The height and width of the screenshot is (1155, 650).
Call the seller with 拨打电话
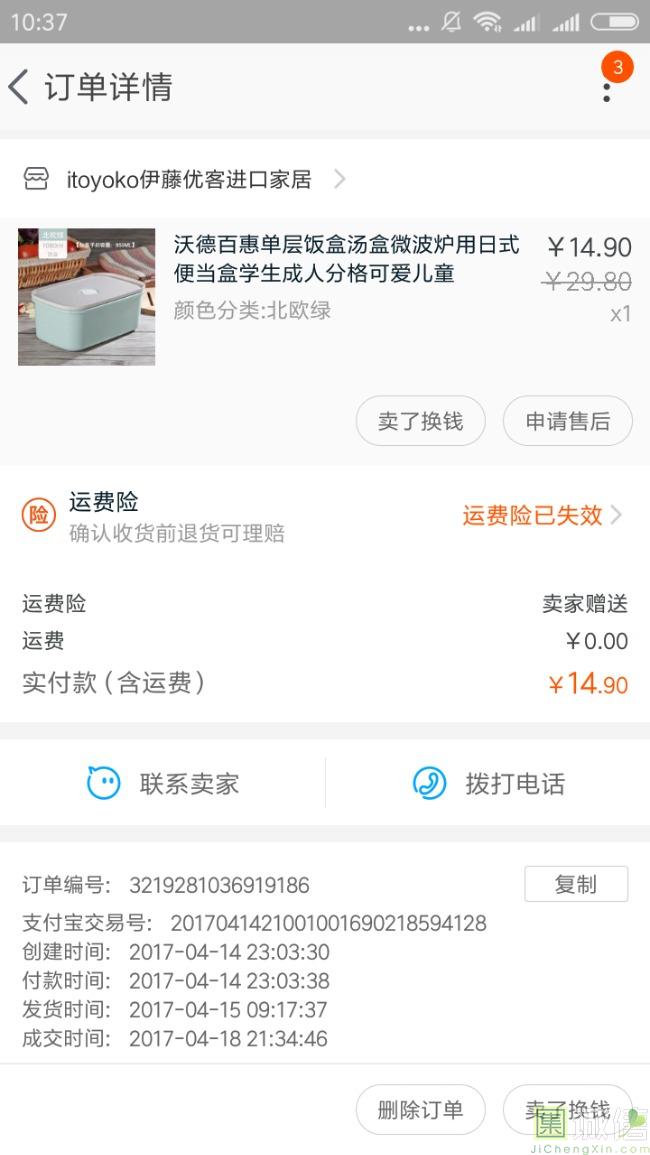pyautogui.click(x=488, y=784)
